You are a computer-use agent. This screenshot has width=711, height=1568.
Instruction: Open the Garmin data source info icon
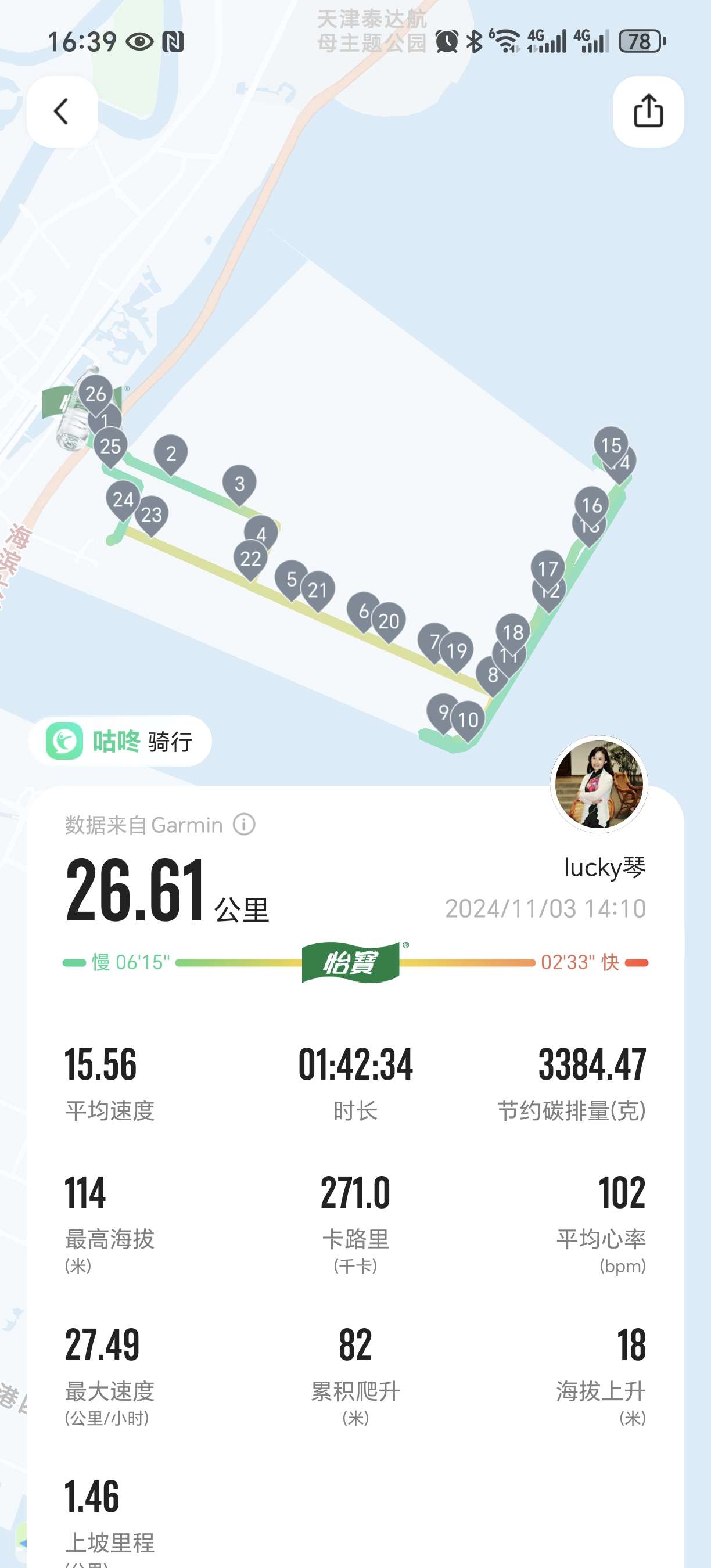pyautogui.click(x=244, y=825)
